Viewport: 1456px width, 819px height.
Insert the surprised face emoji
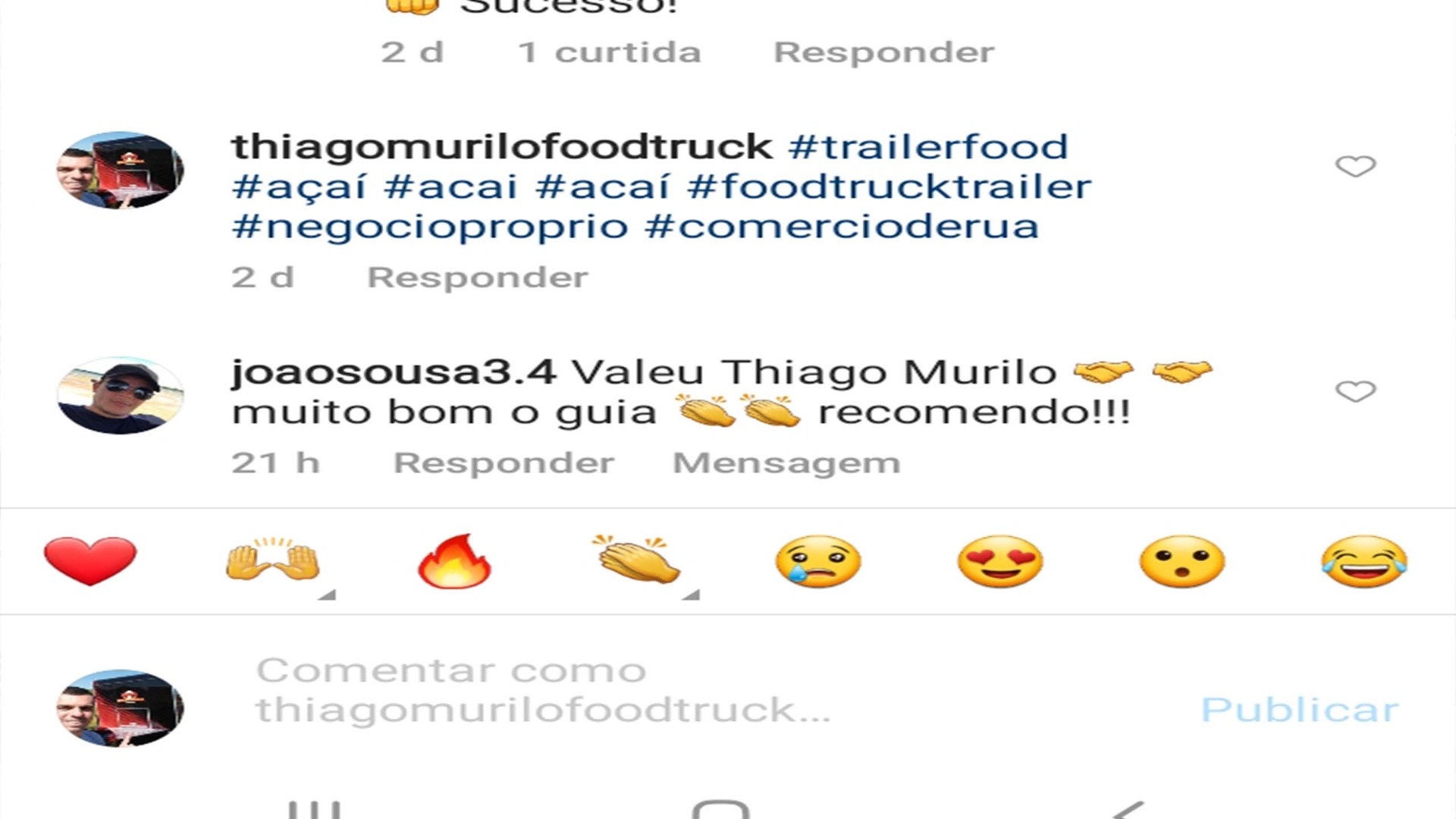point(1181,561)
